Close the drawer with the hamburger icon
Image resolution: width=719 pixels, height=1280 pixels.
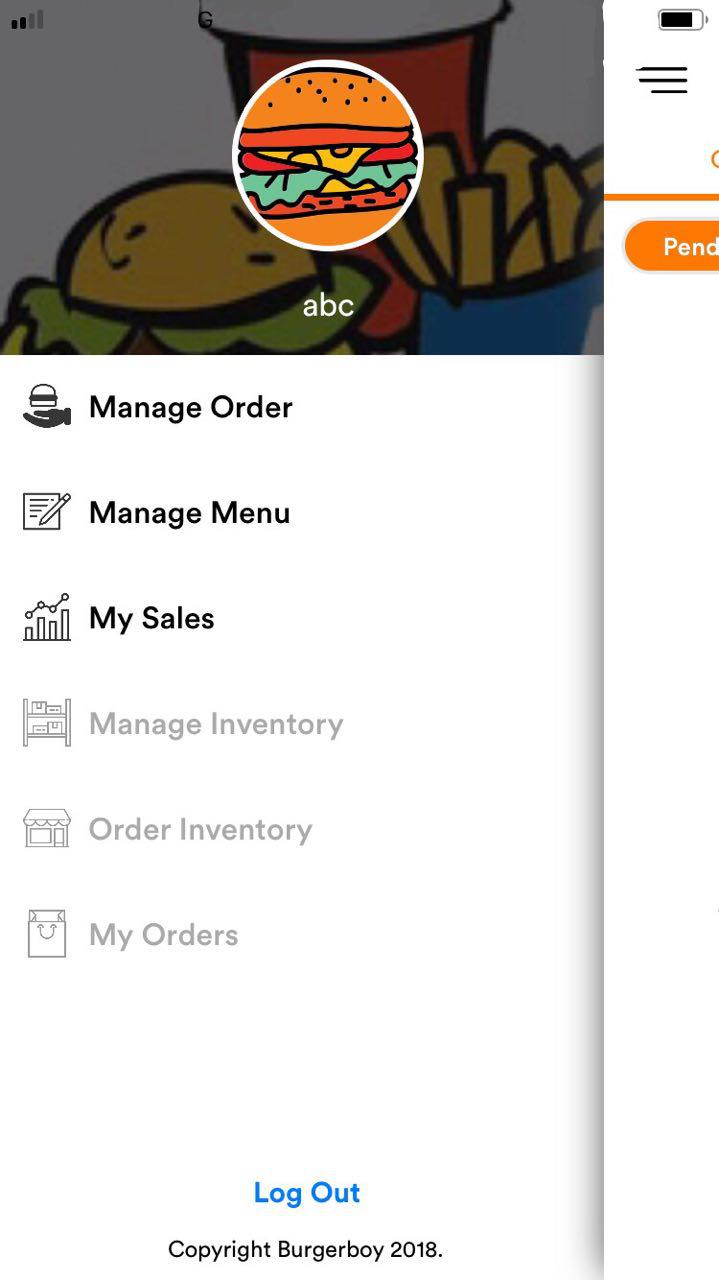pyautogui.click(x=662, y=79)
